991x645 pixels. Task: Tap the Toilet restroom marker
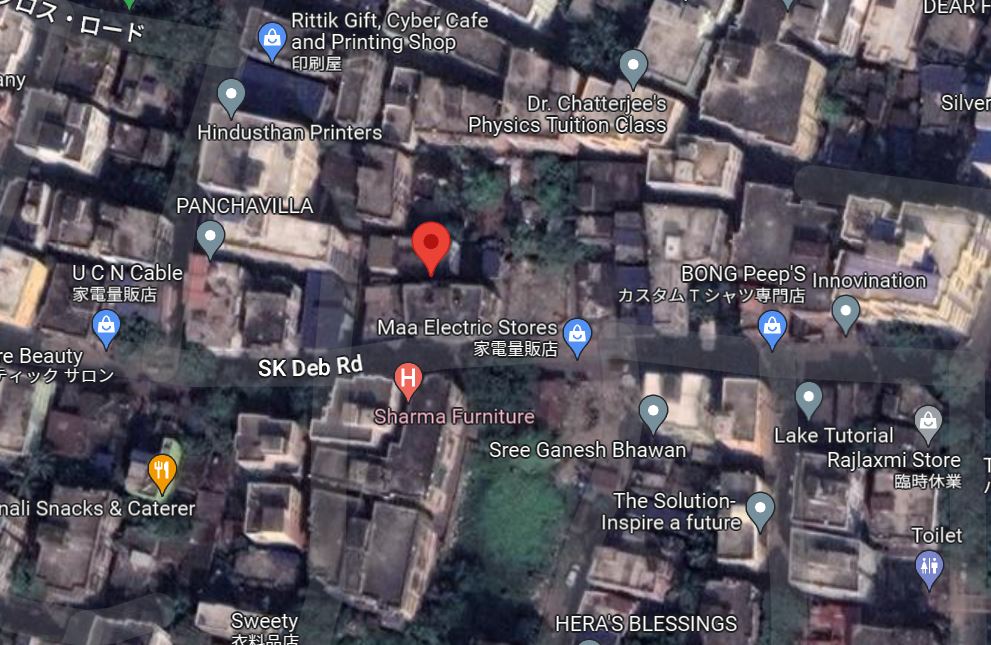929,568
